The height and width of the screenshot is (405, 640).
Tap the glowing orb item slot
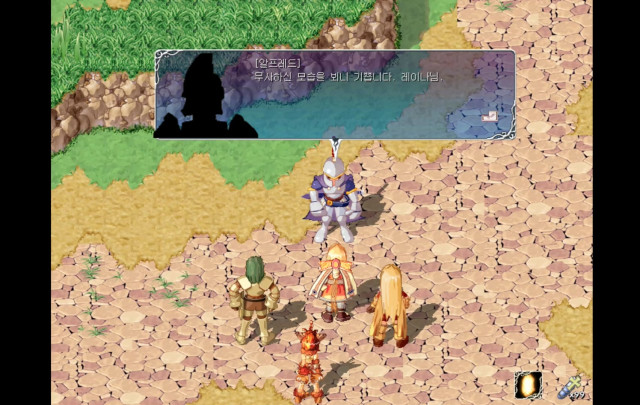coord(528,384)
